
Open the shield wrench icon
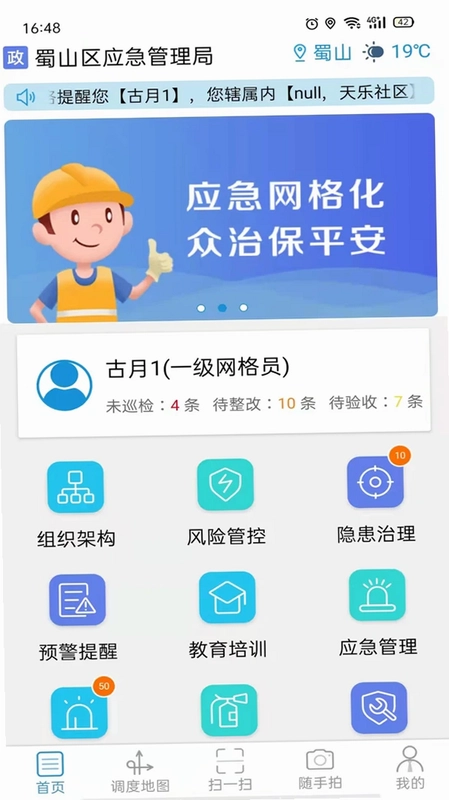pos(379,708)
